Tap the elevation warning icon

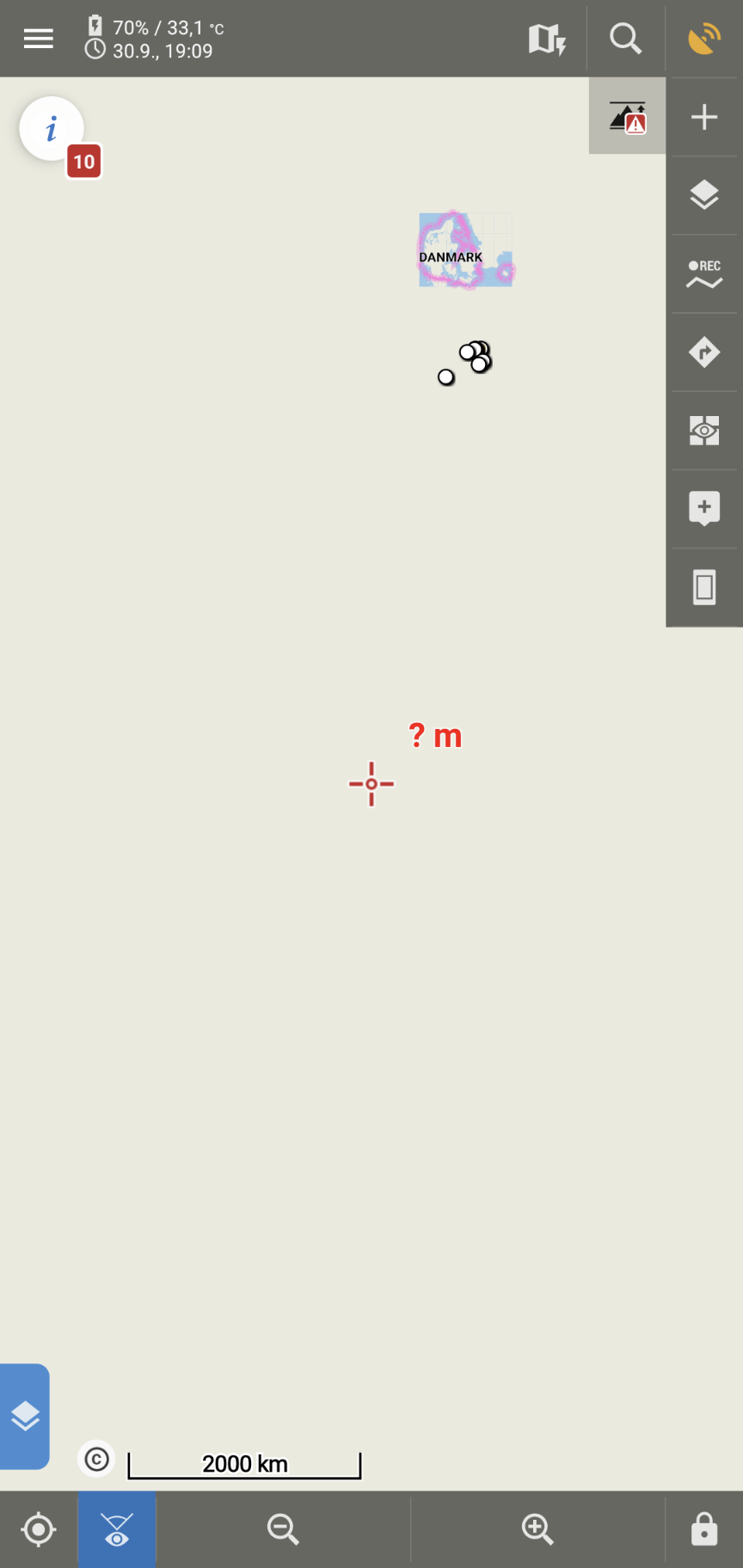click(628, 117)
